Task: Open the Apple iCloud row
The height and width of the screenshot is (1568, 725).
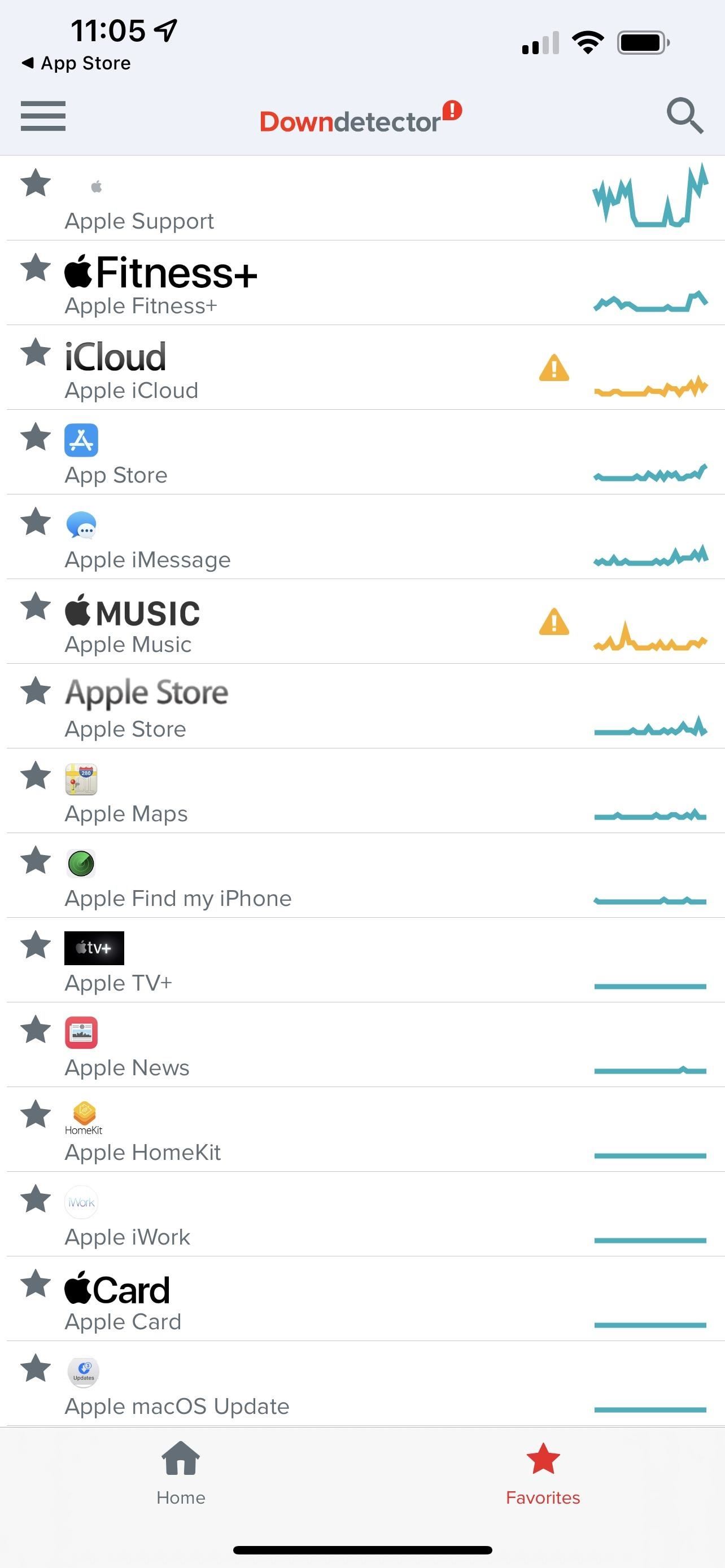Action: coord(362,367)
